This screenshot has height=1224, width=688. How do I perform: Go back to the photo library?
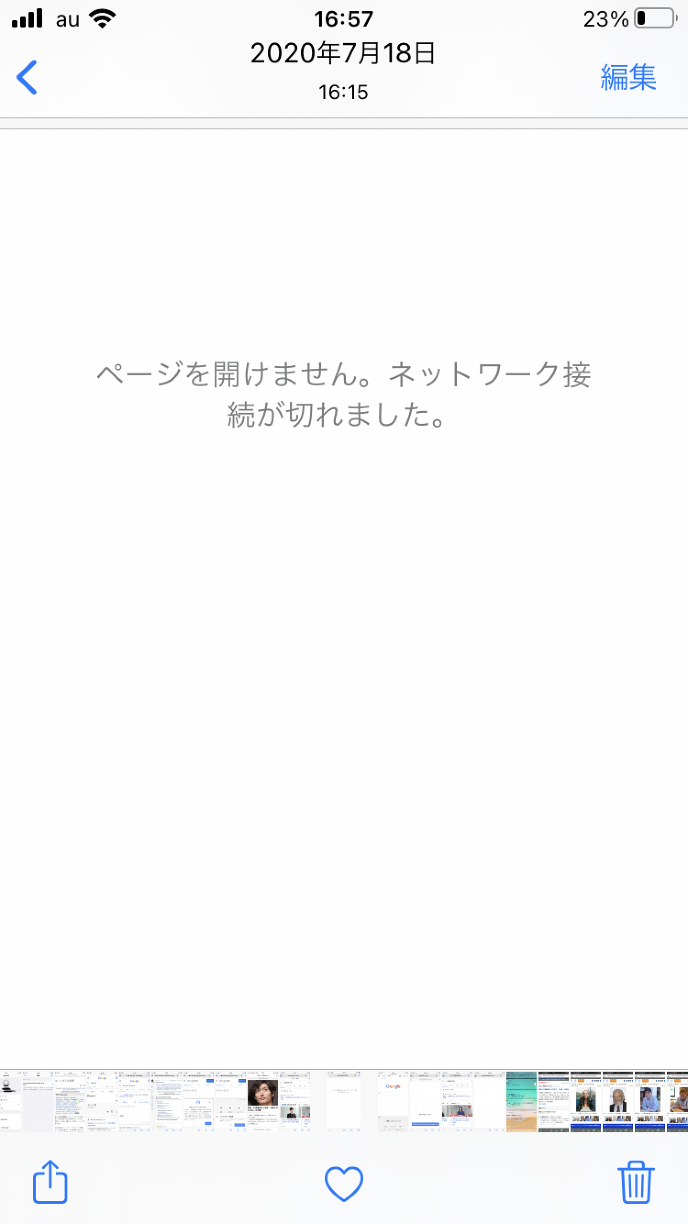[x=28, y=77]
